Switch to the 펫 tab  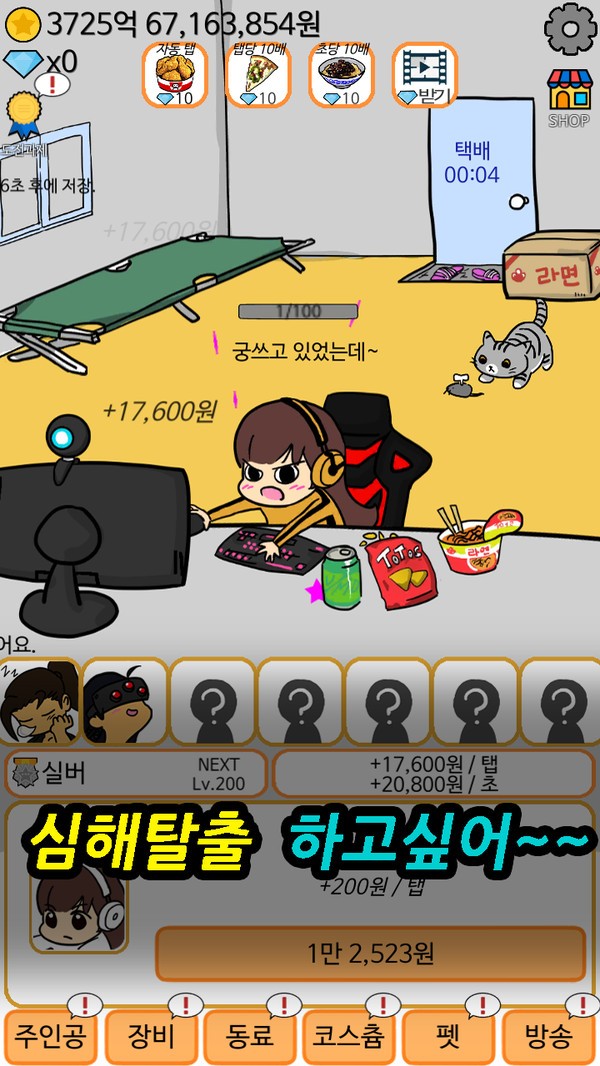pos(448,1037)
